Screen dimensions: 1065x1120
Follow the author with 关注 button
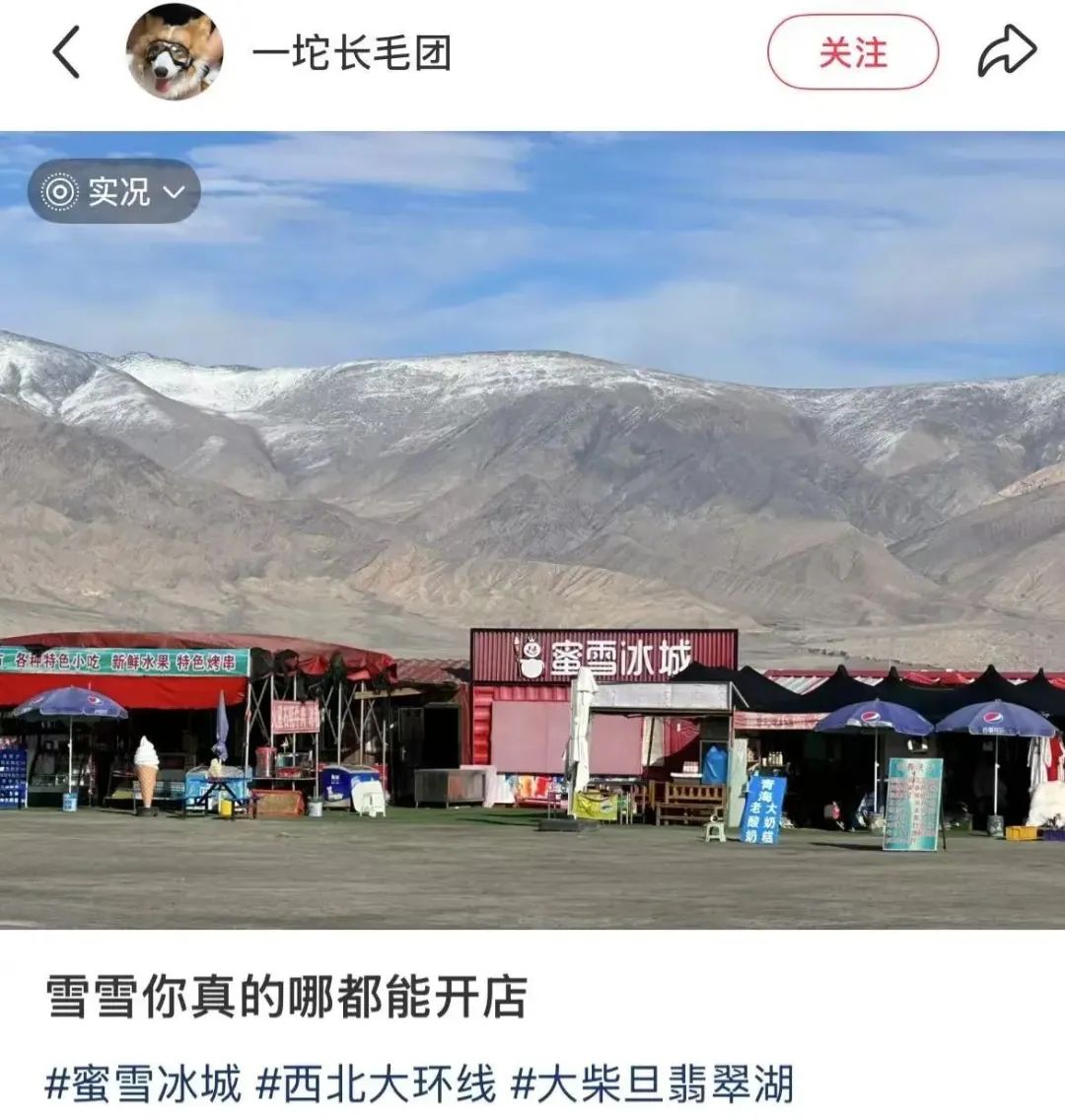tap(852, 52)
